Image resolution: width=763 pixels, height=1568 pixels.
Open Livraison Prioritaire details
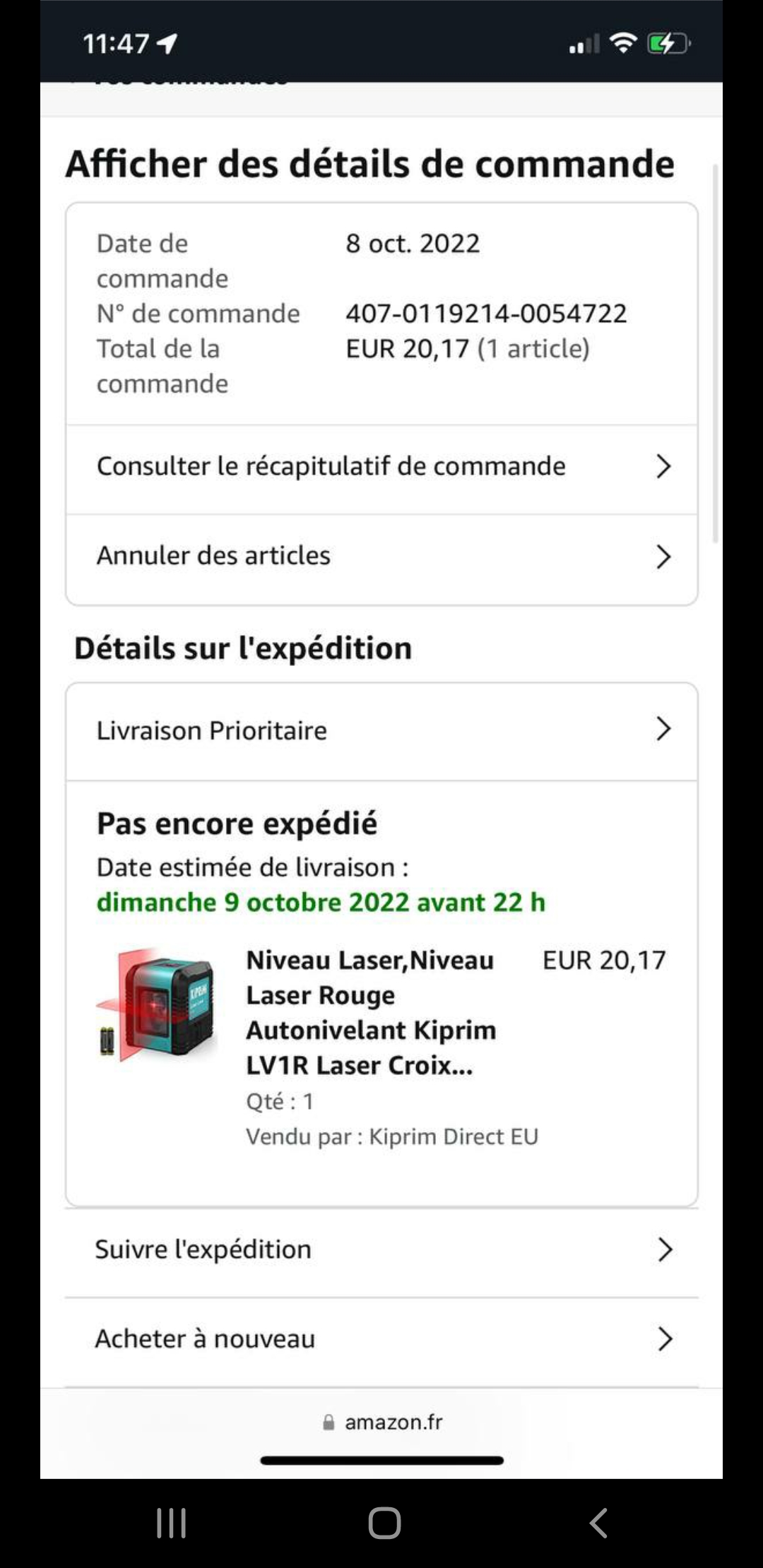tap(381, 730)
